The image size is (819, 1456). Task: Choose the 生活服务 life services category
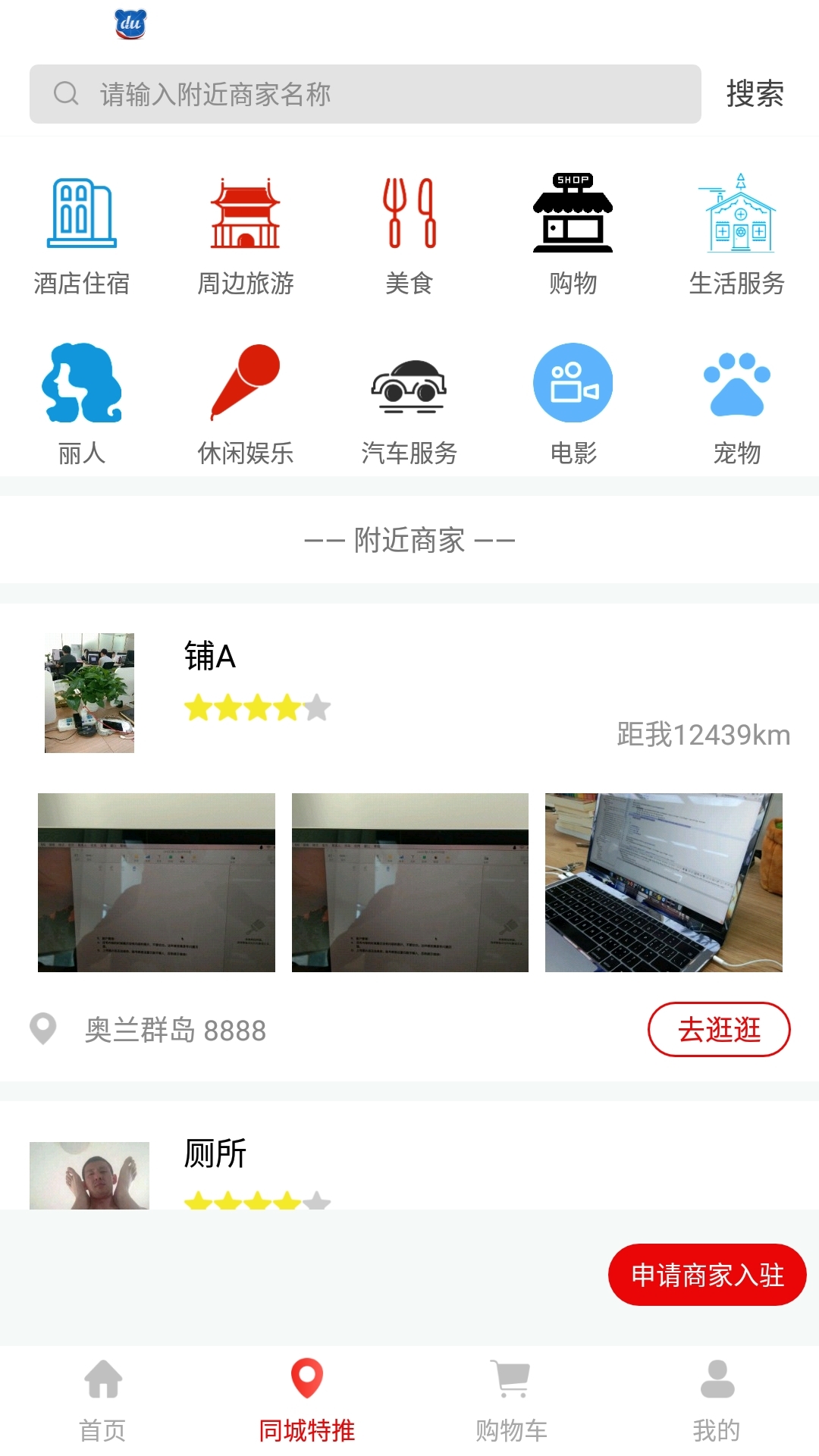(736, 235)
